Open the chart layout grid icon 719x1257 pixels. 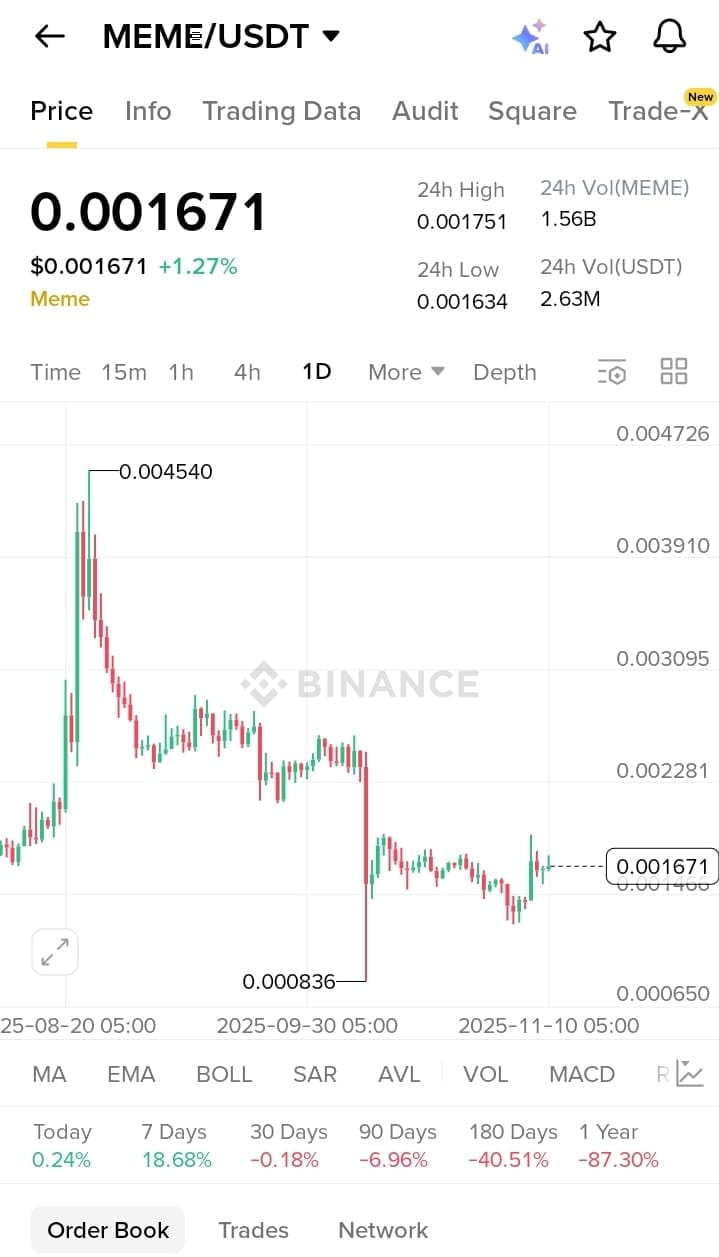point(674,372)
